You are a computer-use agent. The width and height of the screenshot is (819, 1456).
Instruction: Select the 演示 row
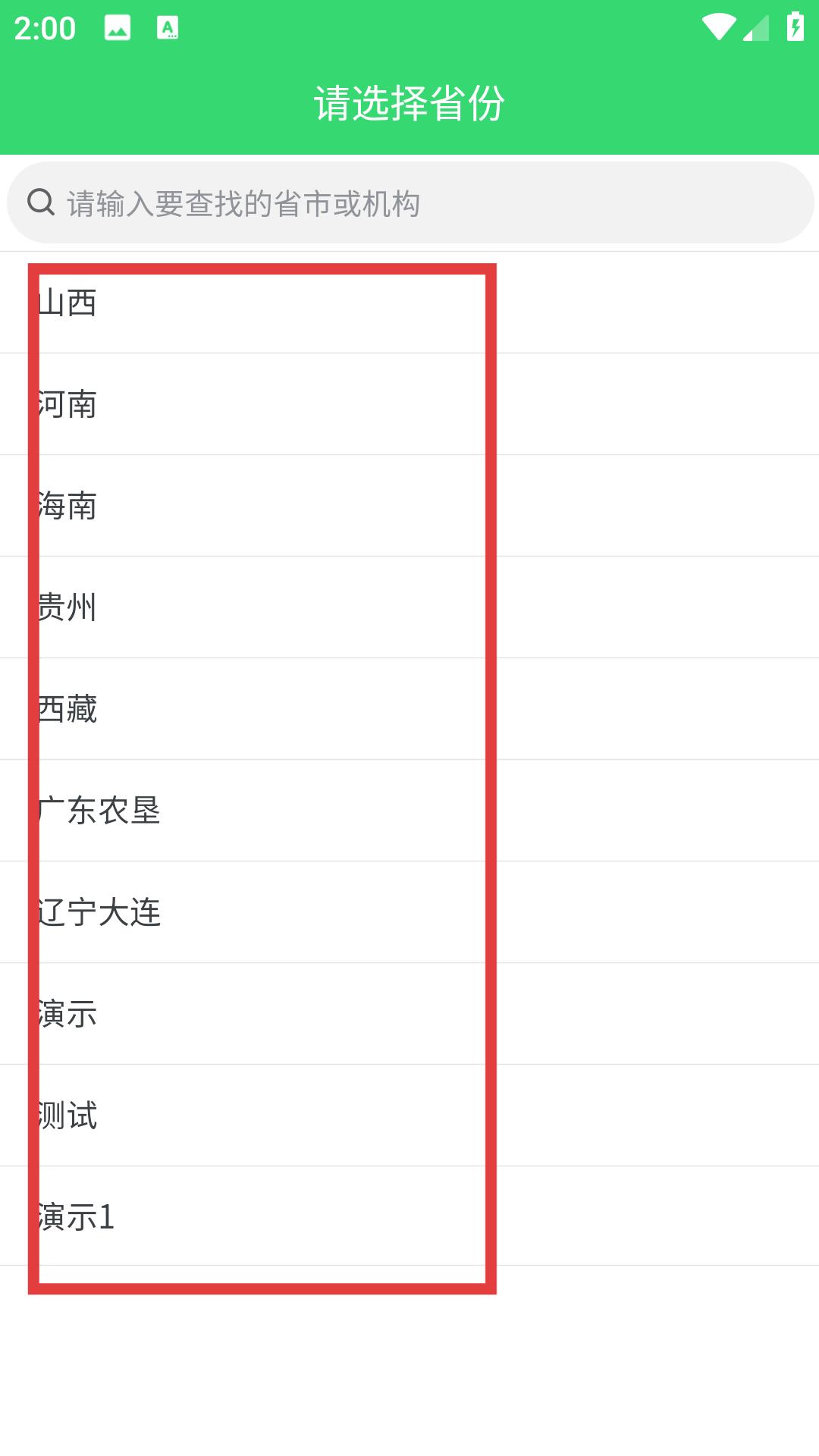pos(409,1014)
